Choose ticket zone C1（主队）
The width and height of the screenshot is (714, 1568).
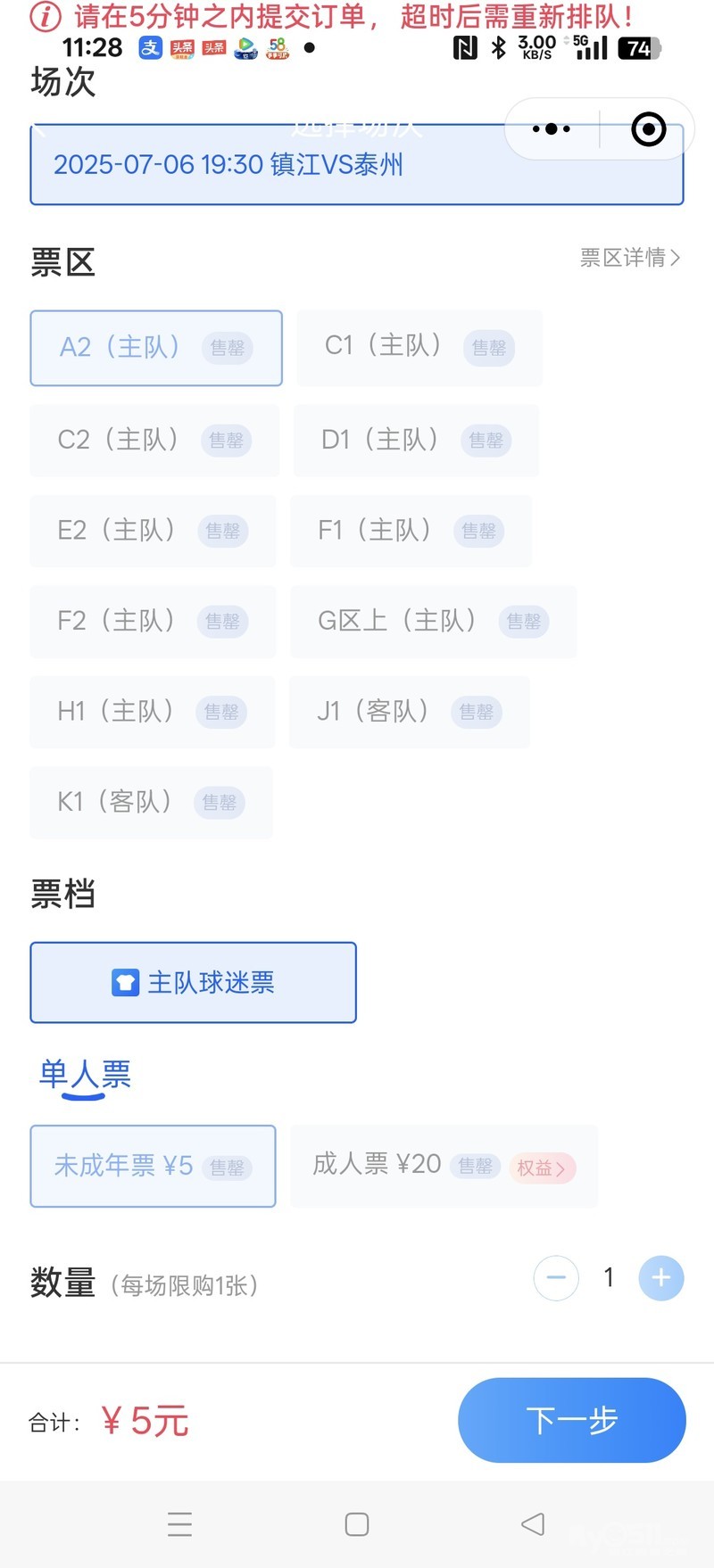click(x=419, y=348)
